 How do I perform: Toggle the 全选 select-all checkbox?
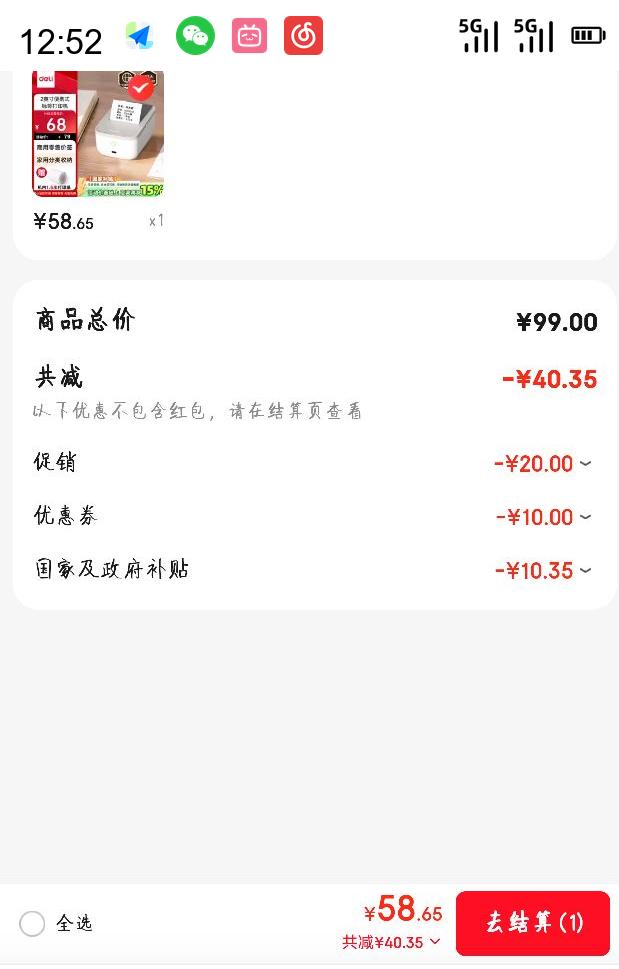(32, 924)
